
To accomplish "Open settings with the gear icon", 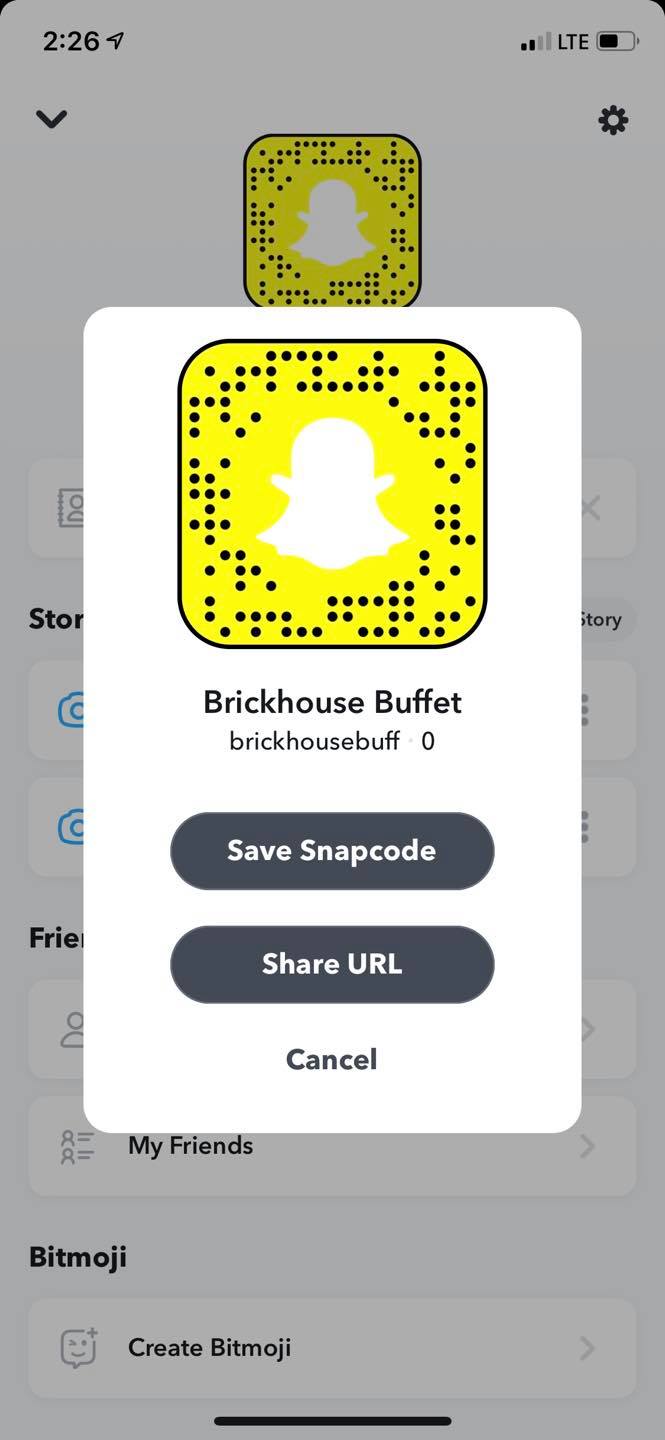I will point(613,121).
